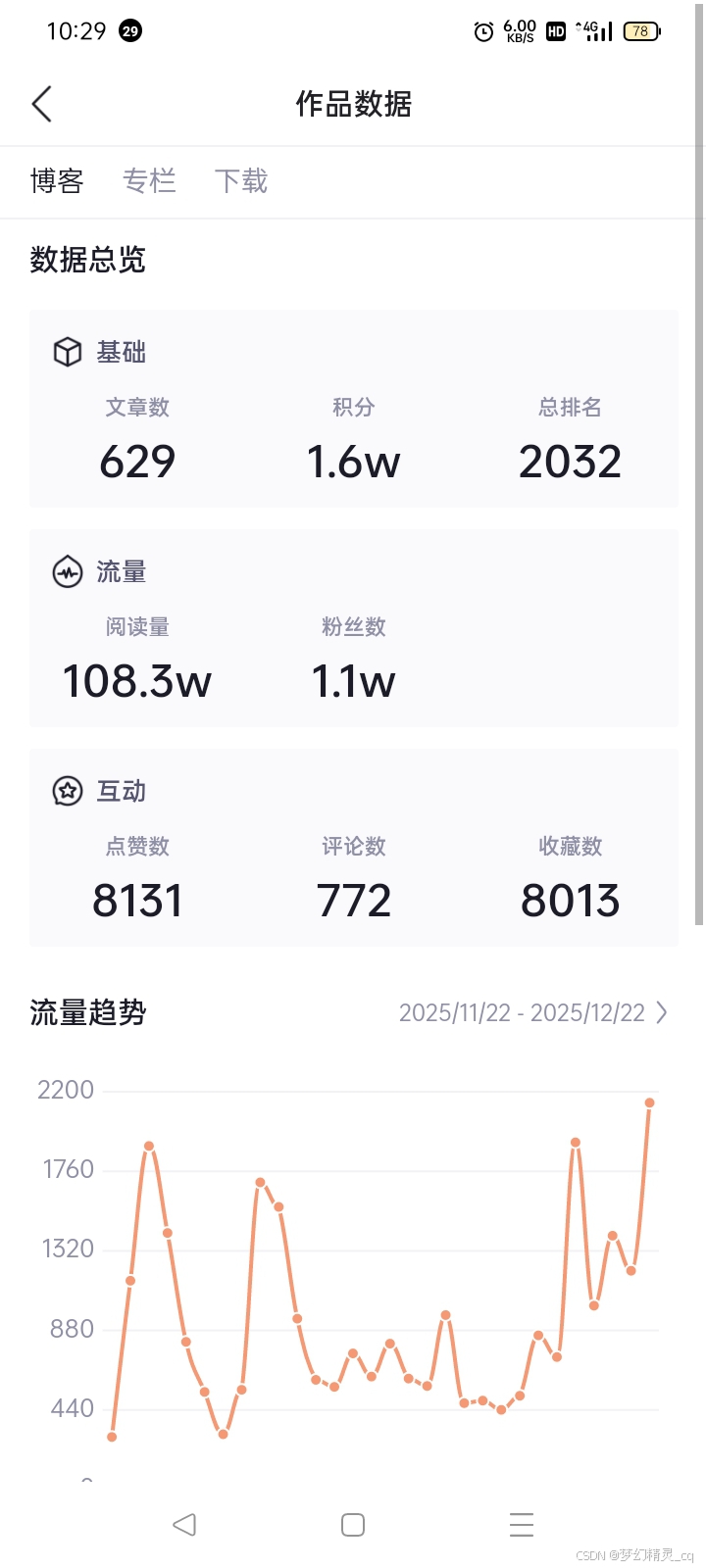706x1568 pixels.
Task: Expand the 流量趋势 date range chevron
Action: tap(662, 1012)
